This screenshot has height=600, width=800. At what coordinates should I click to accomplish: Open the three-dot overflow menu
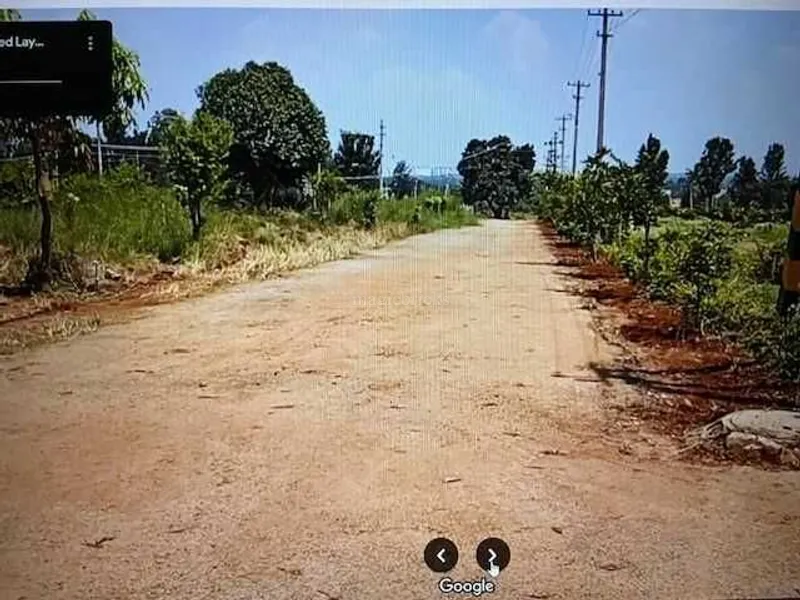point(90,44)
